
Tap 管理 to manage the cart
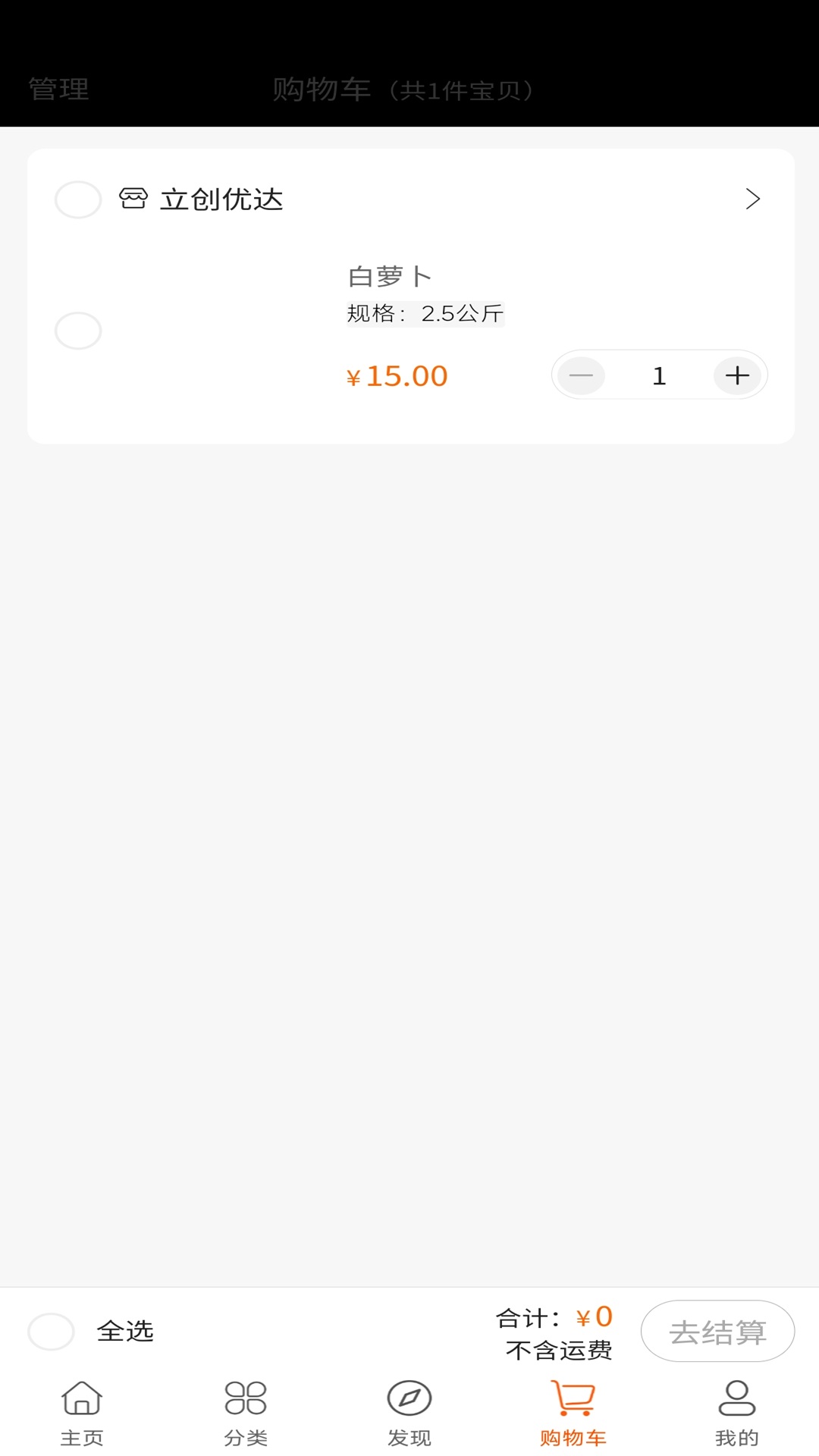59,89
